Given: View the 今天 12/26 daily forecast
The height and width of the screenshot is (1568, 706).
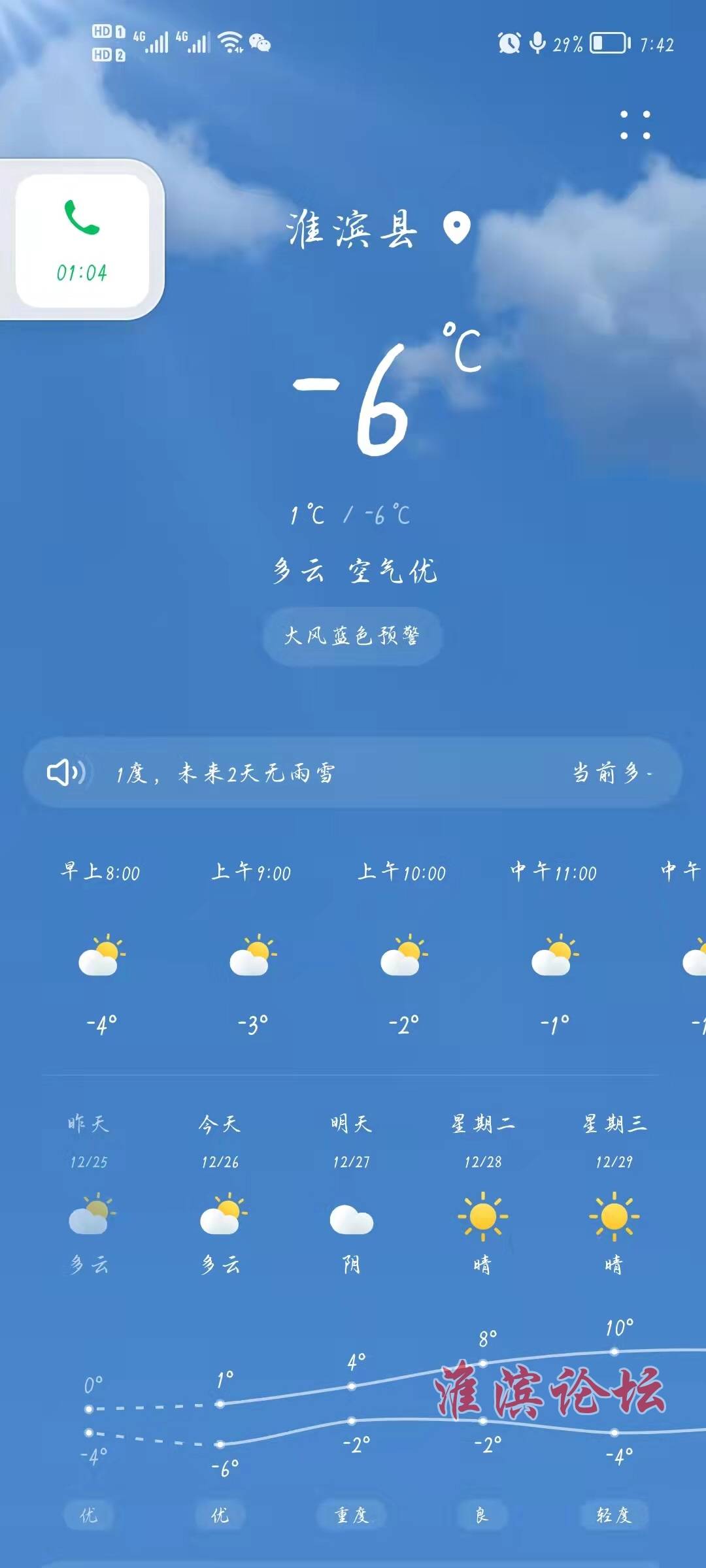Looking at the screenshot, I should coord(220,1196).
